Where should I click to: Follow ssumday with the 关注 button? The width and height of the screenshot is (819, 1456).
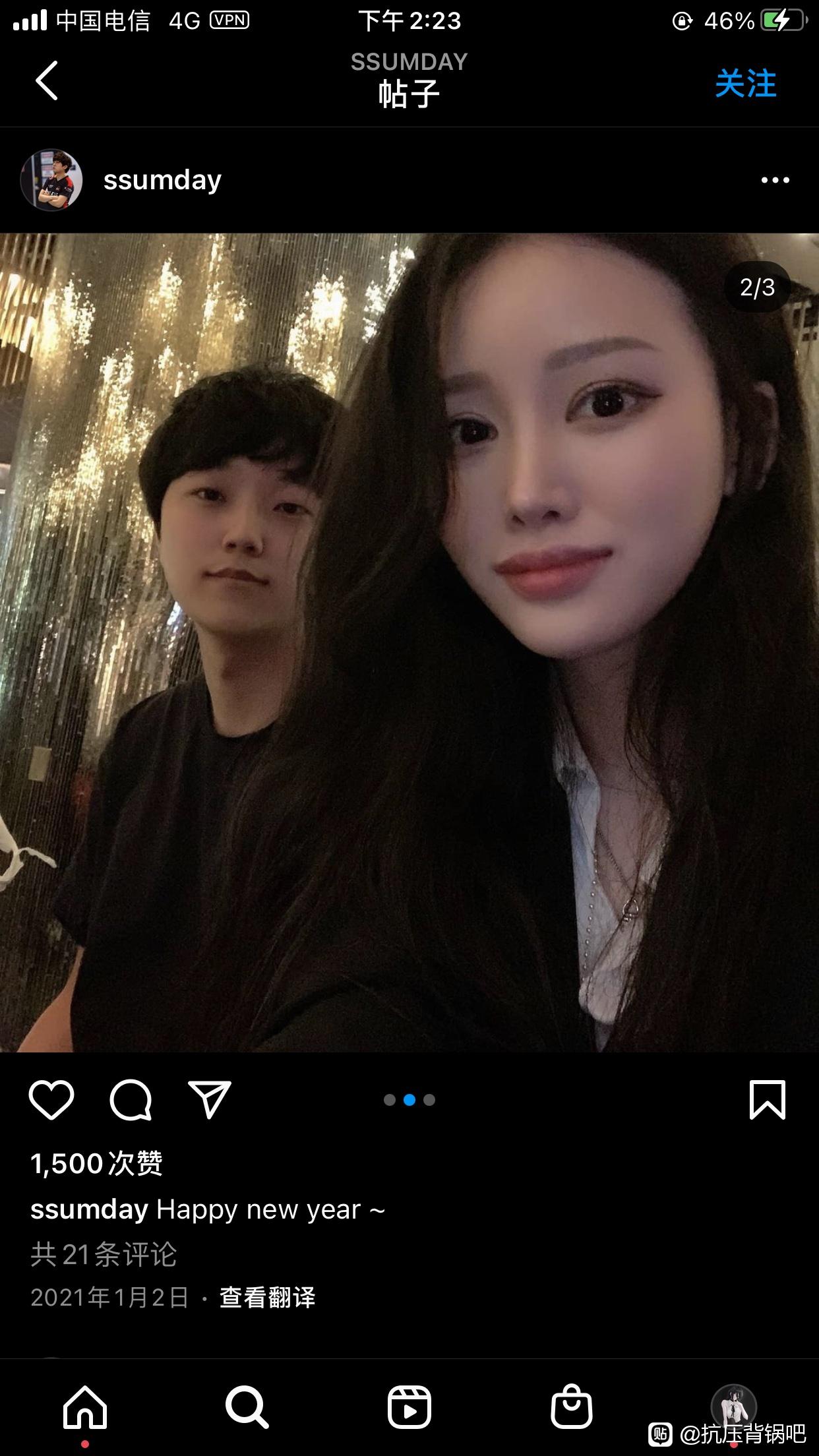click(745, 84)
